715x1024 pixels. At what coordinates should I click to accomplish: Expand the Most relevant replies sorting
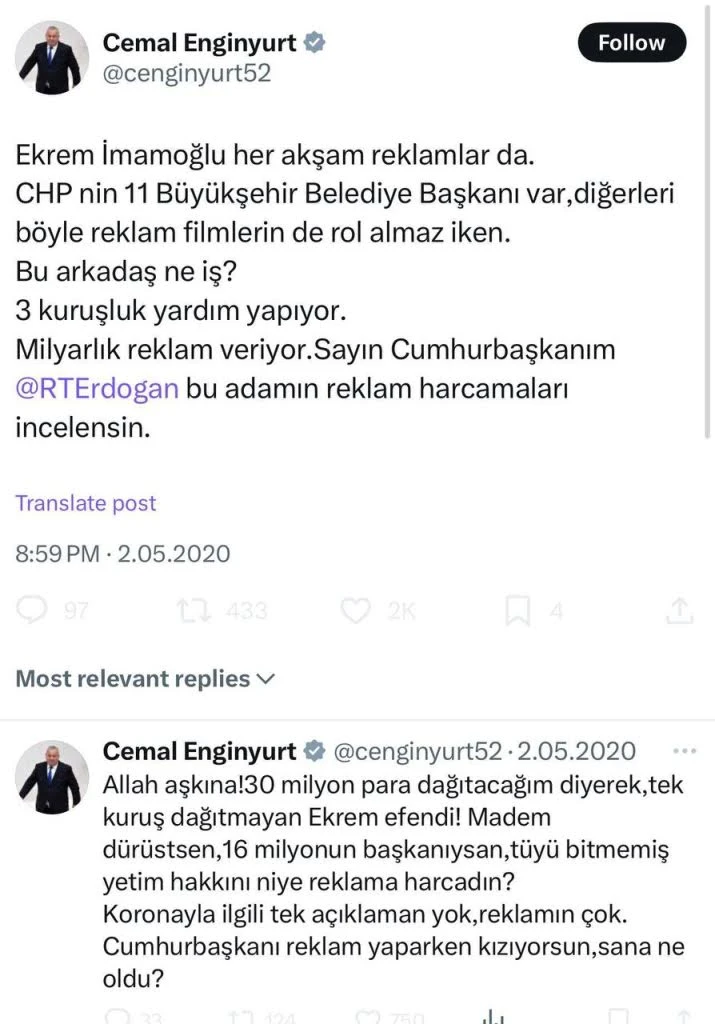tap(145, 680)
